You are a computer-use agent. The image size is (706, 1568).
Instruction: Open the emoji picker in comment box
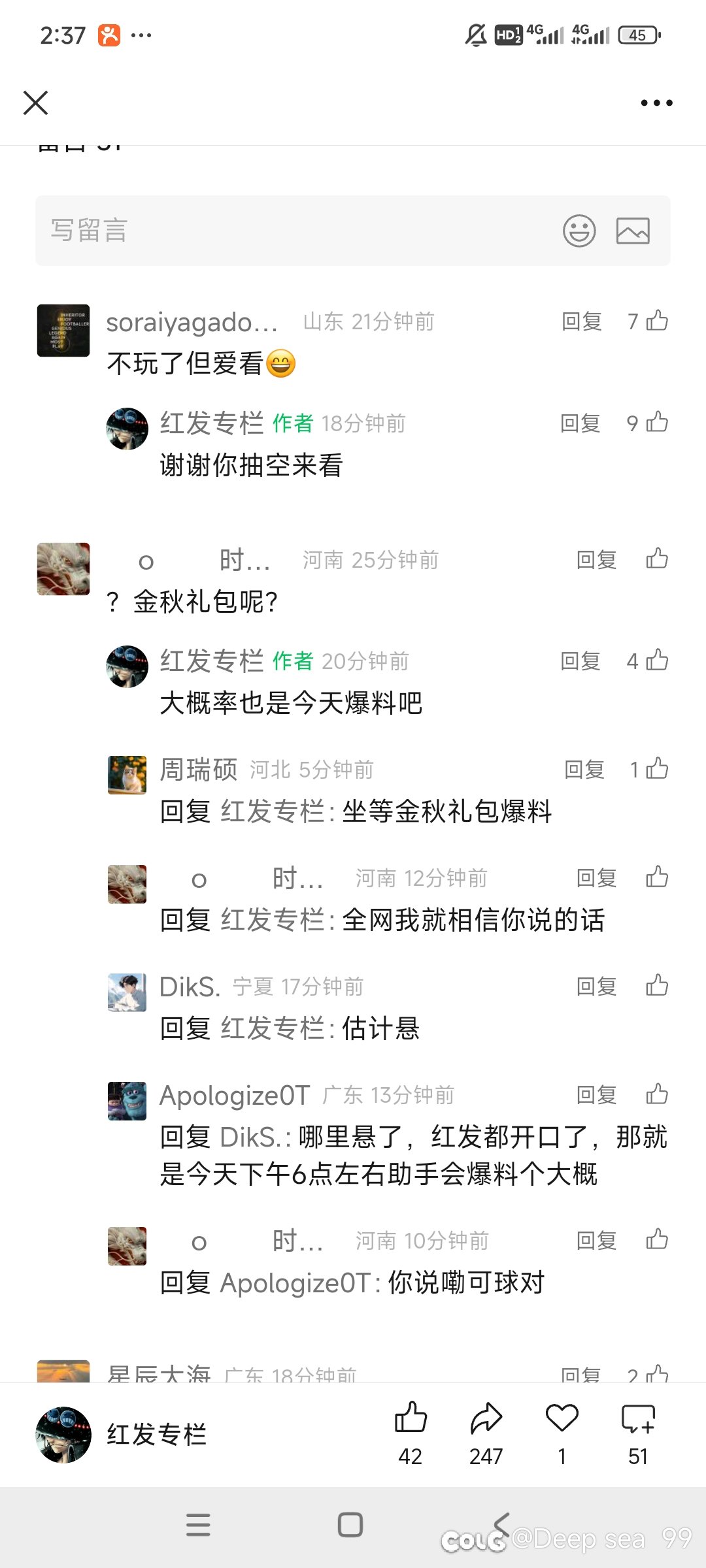pos(579,231)
